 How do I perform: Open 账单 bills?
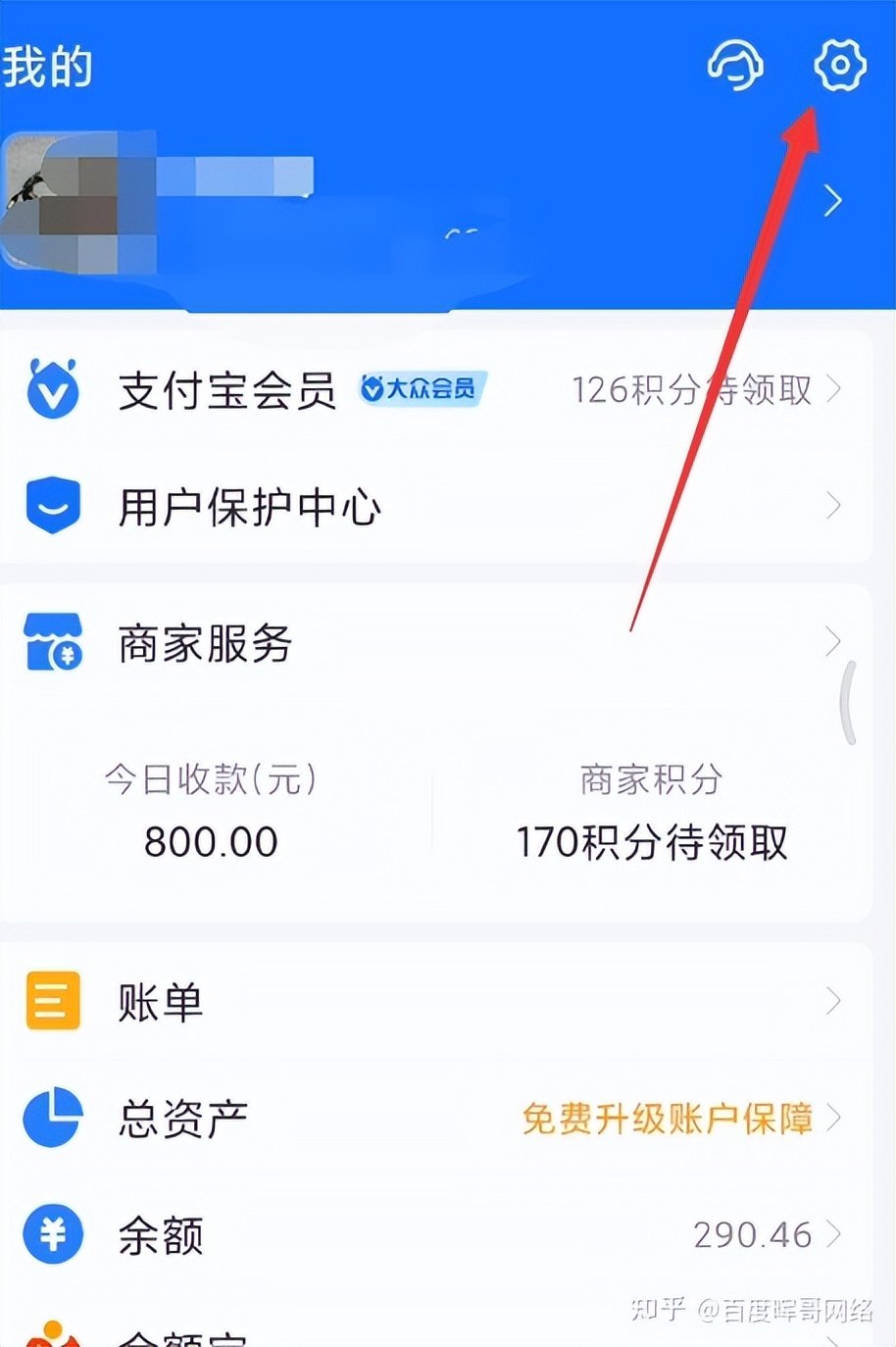click(161, 1002)
